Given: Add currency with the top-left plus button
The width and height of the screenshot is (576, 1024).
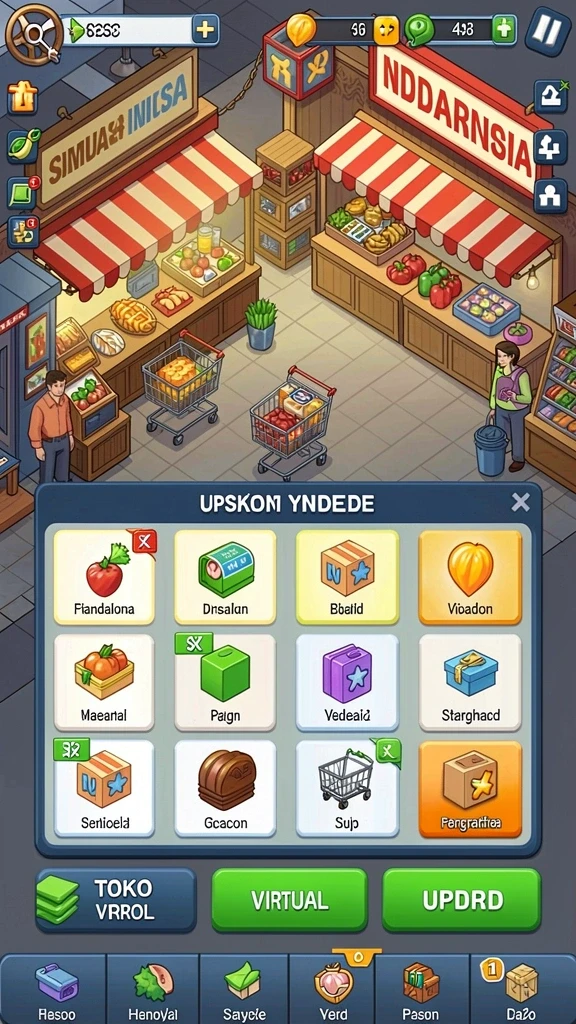Looking at the screenshot, I should point(205,30).
